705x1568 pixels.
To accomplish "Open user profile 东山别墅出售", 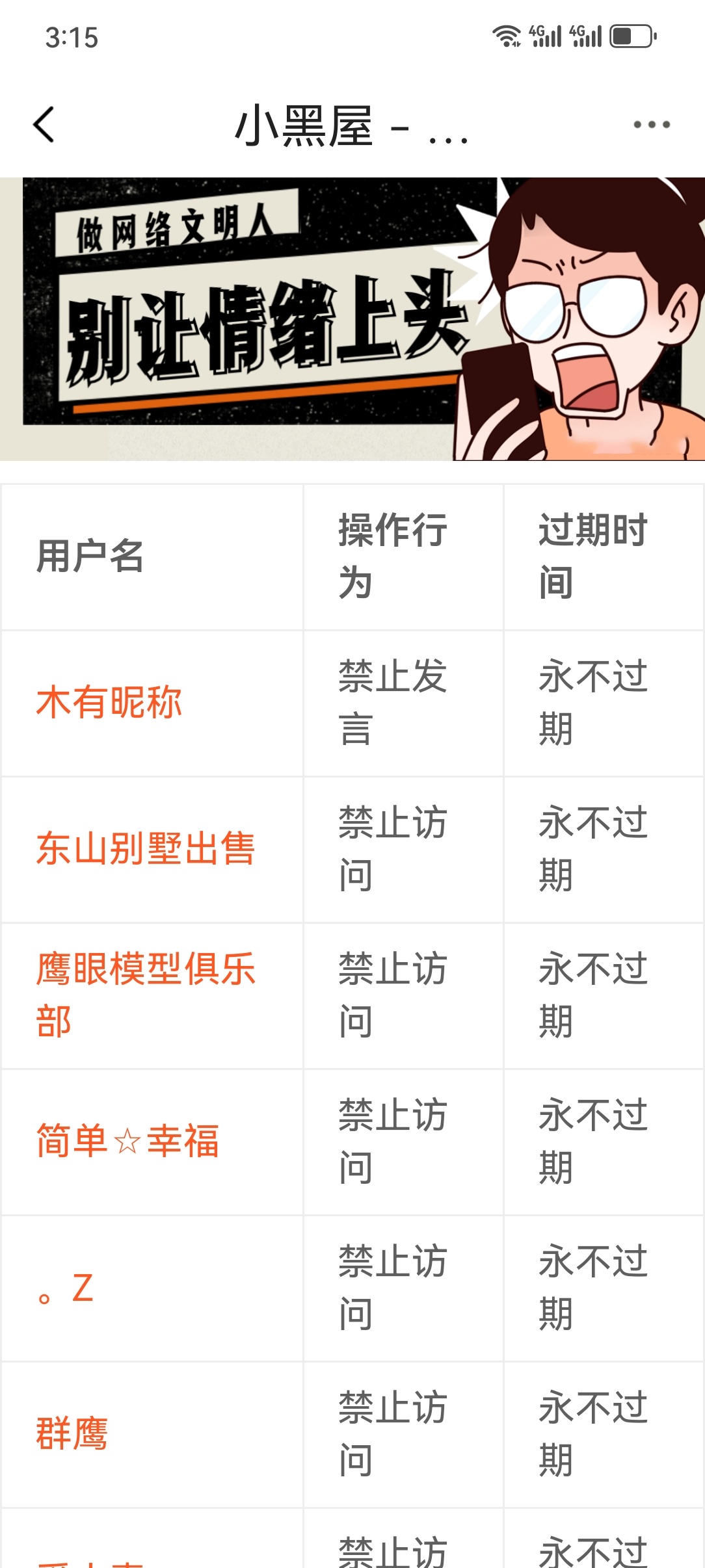I will point(146,849).
